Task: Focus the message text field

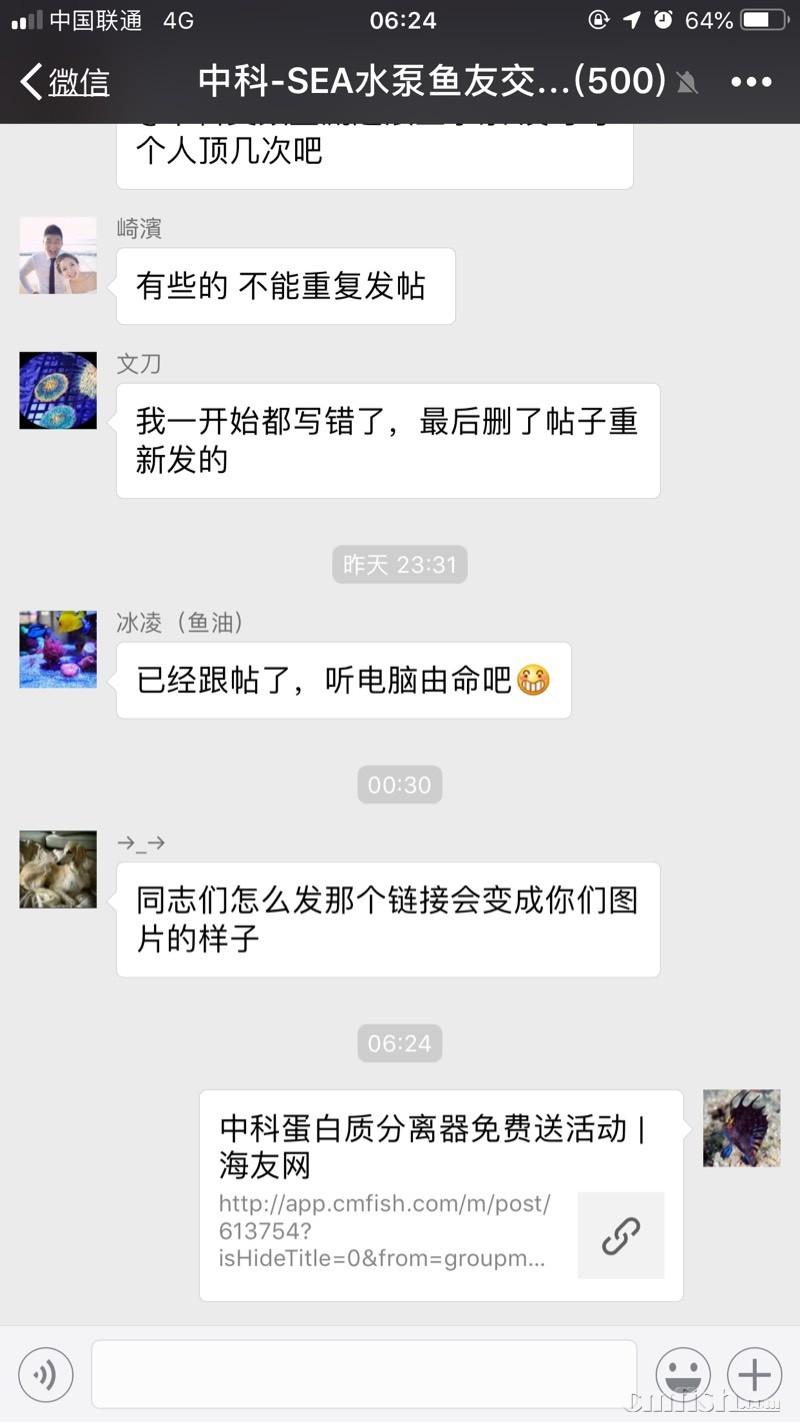Action: (x=364, y=1375)
